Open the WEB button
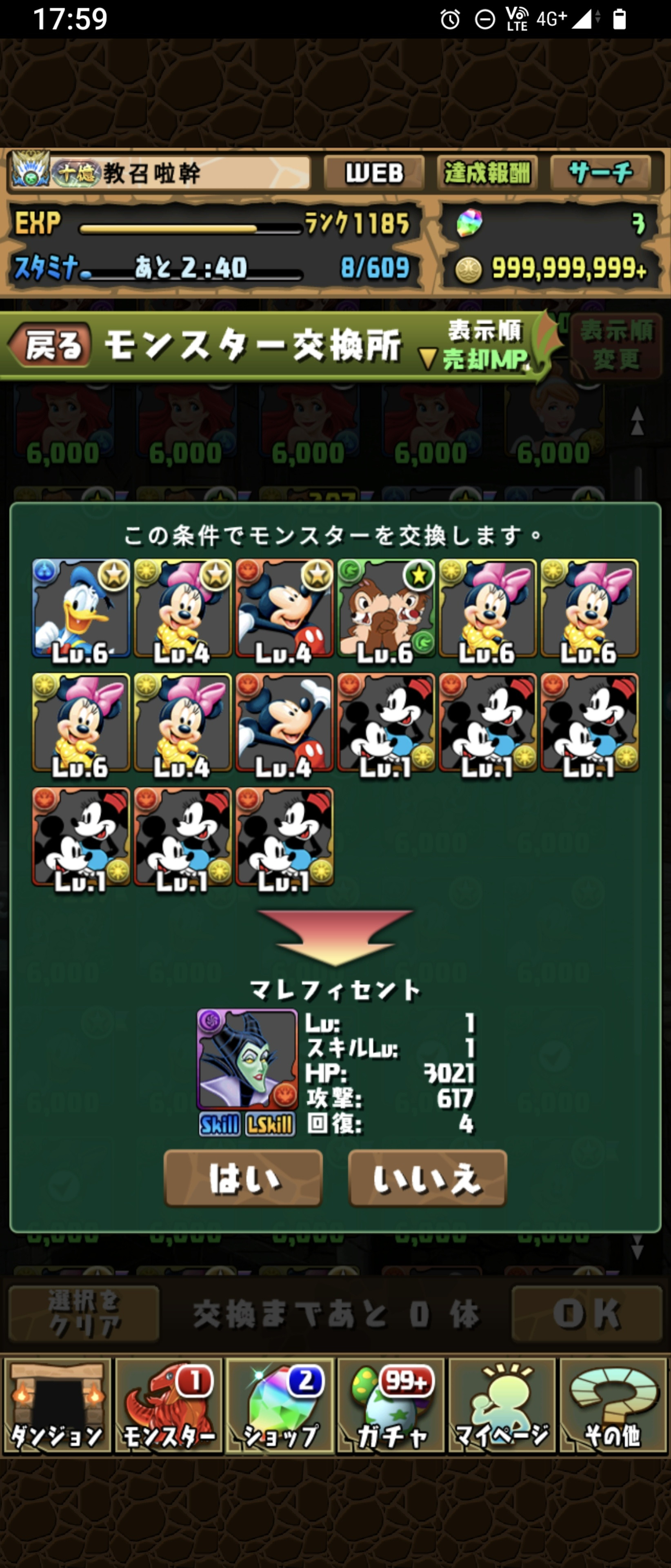 (x=373, y=174)
